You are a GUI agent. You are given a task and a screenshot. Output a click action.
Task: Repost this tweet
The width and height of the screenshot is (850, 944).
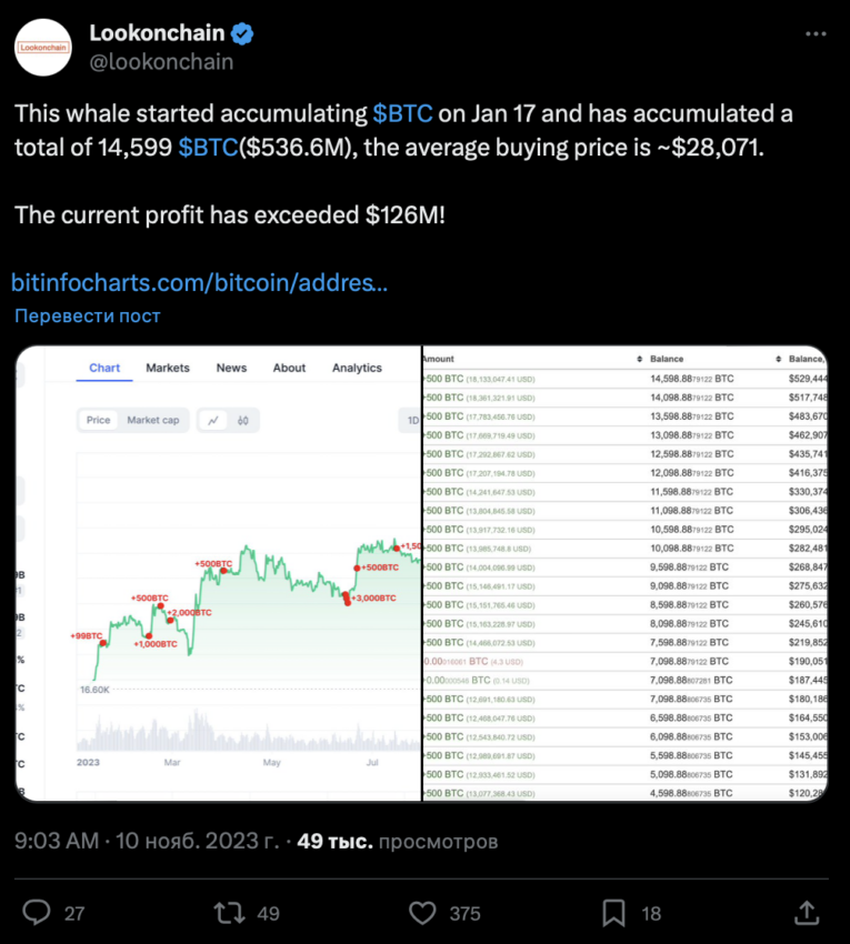tap(230, 912)
